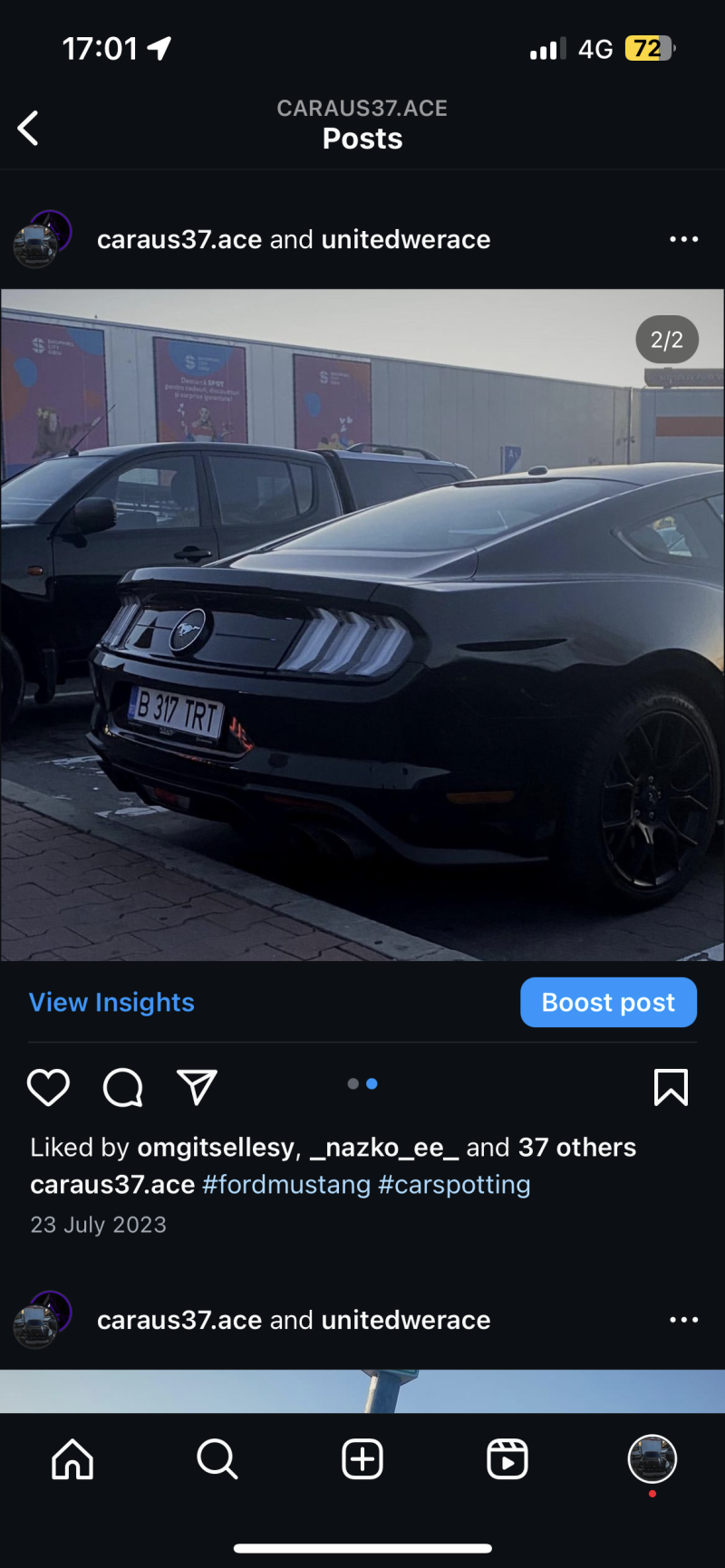
Task: Open your Profile tab
Action: 652,1459
